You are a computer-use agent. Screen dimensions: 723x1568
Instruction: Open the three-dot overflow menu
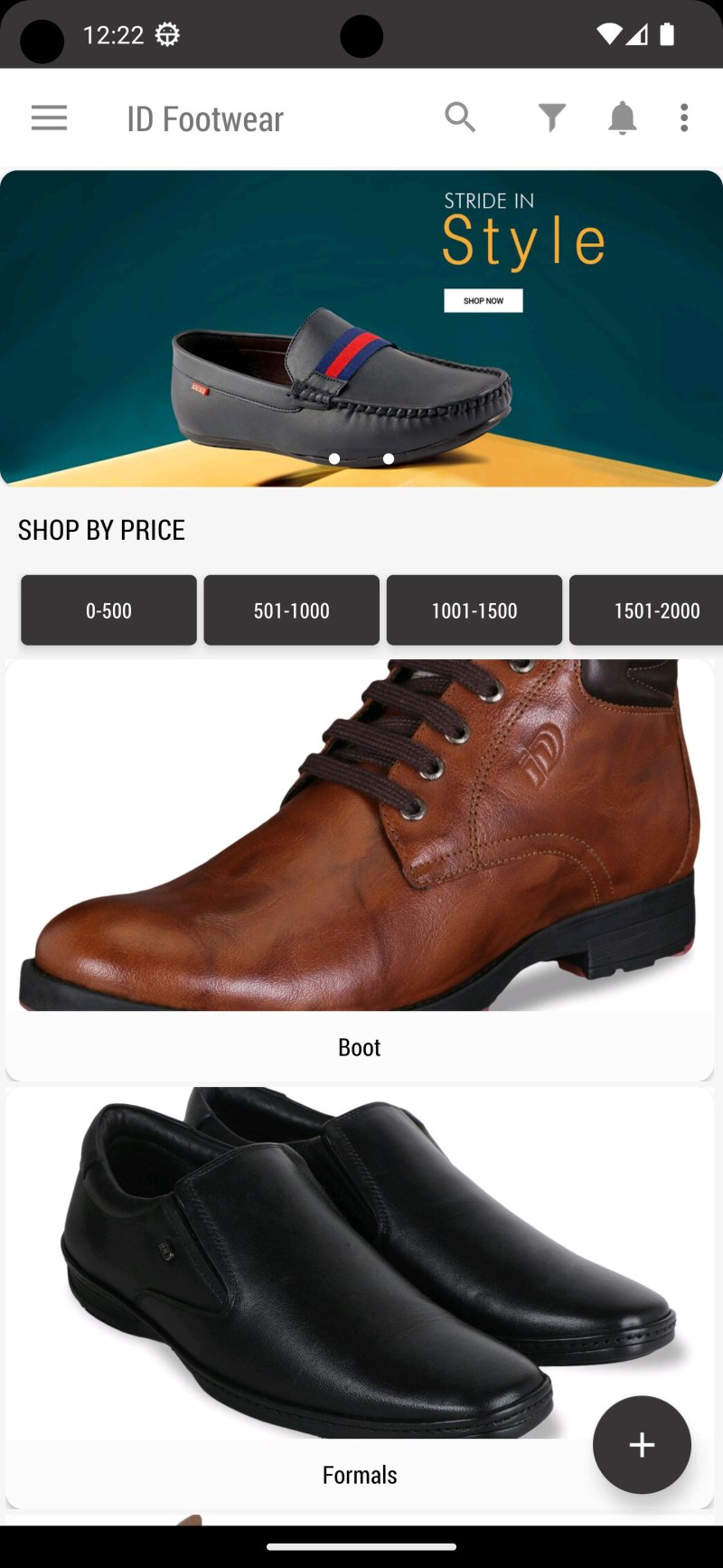[x=684, y=118]
